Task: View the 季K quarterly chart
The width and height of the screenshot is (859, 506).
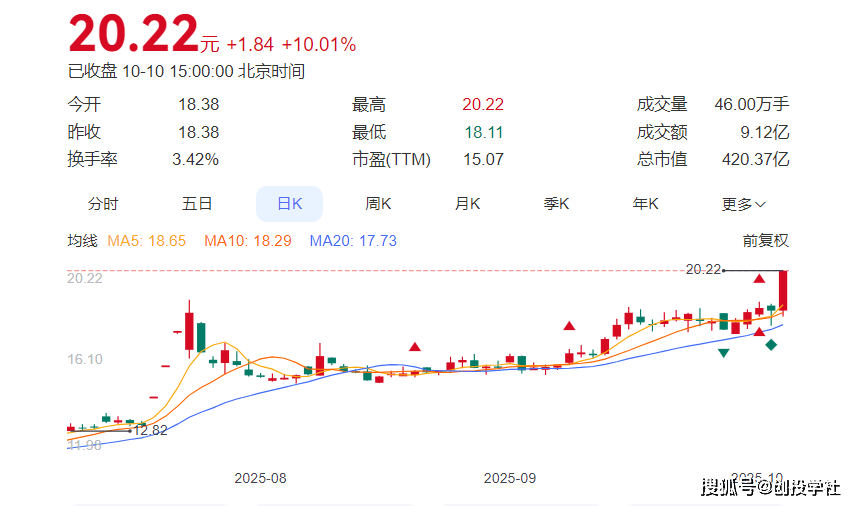Action: (556, 204)
